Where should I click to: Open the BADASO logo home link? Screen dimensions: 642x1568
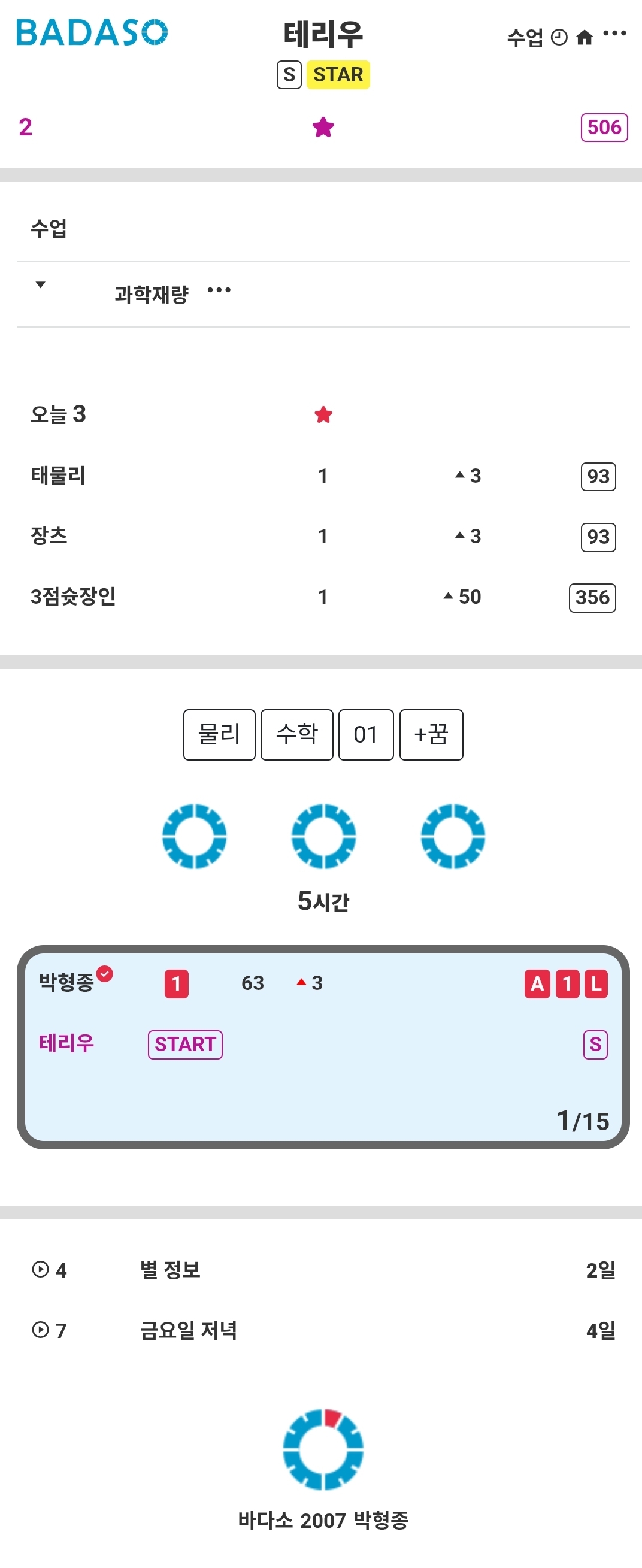(91, 32)
